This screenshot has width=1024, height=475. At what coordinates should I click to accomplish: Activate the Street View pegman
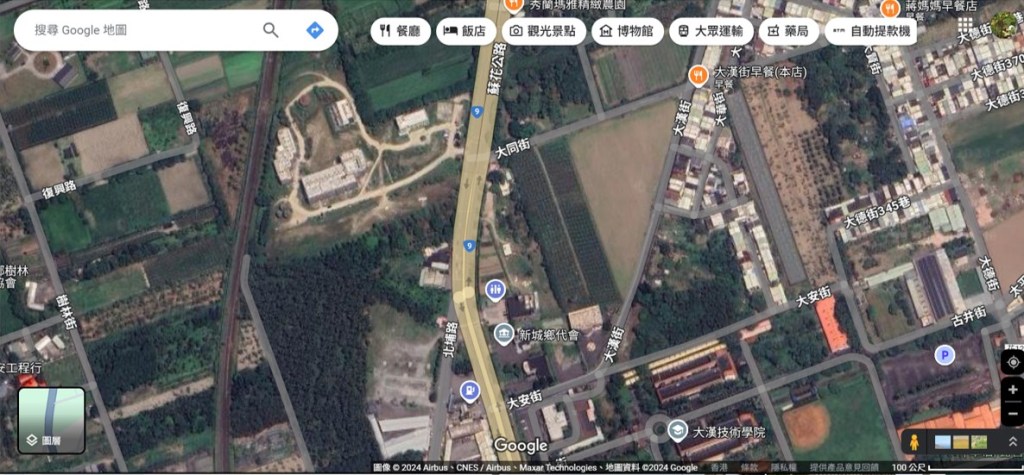[x=912, y=442]
